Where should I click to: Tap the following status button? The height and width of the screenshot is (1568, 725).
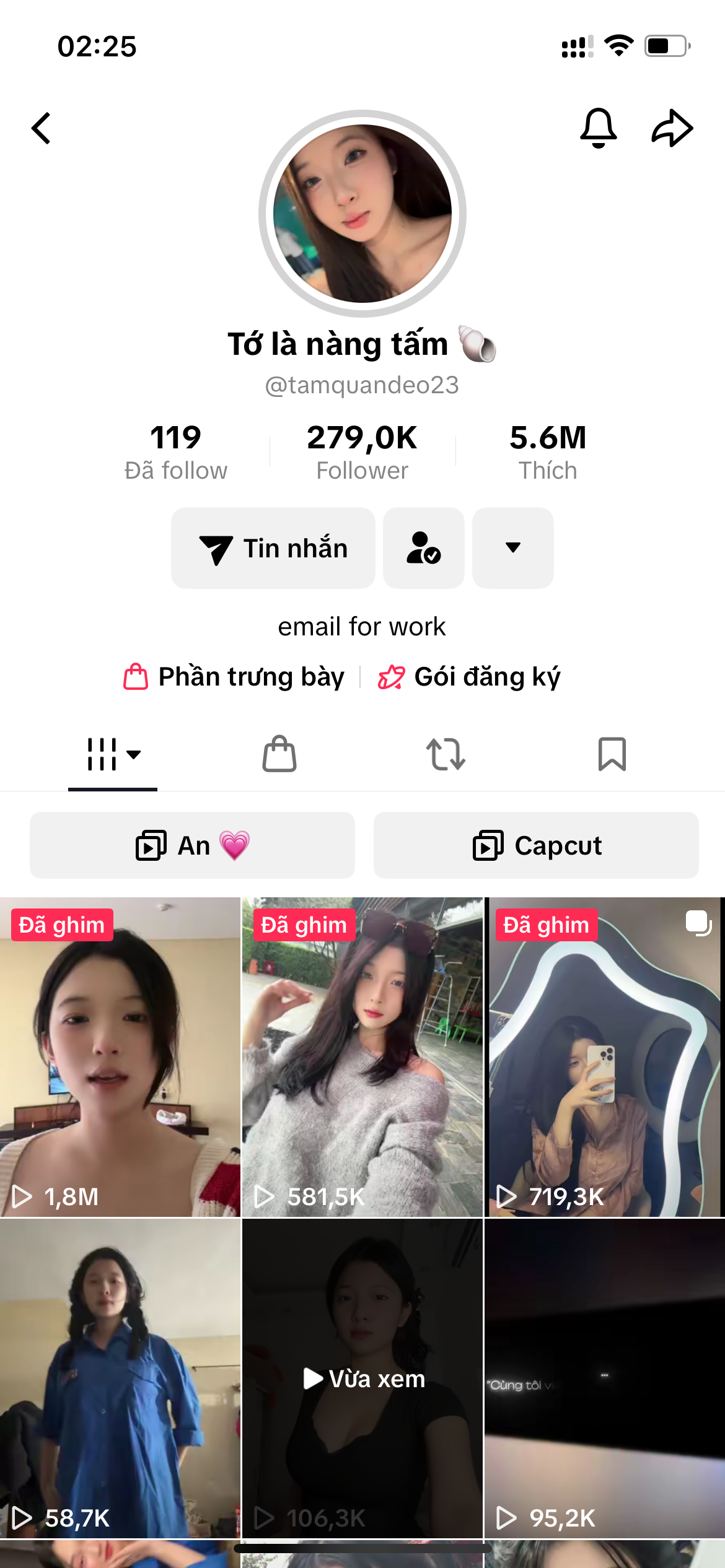coord(424,548)
